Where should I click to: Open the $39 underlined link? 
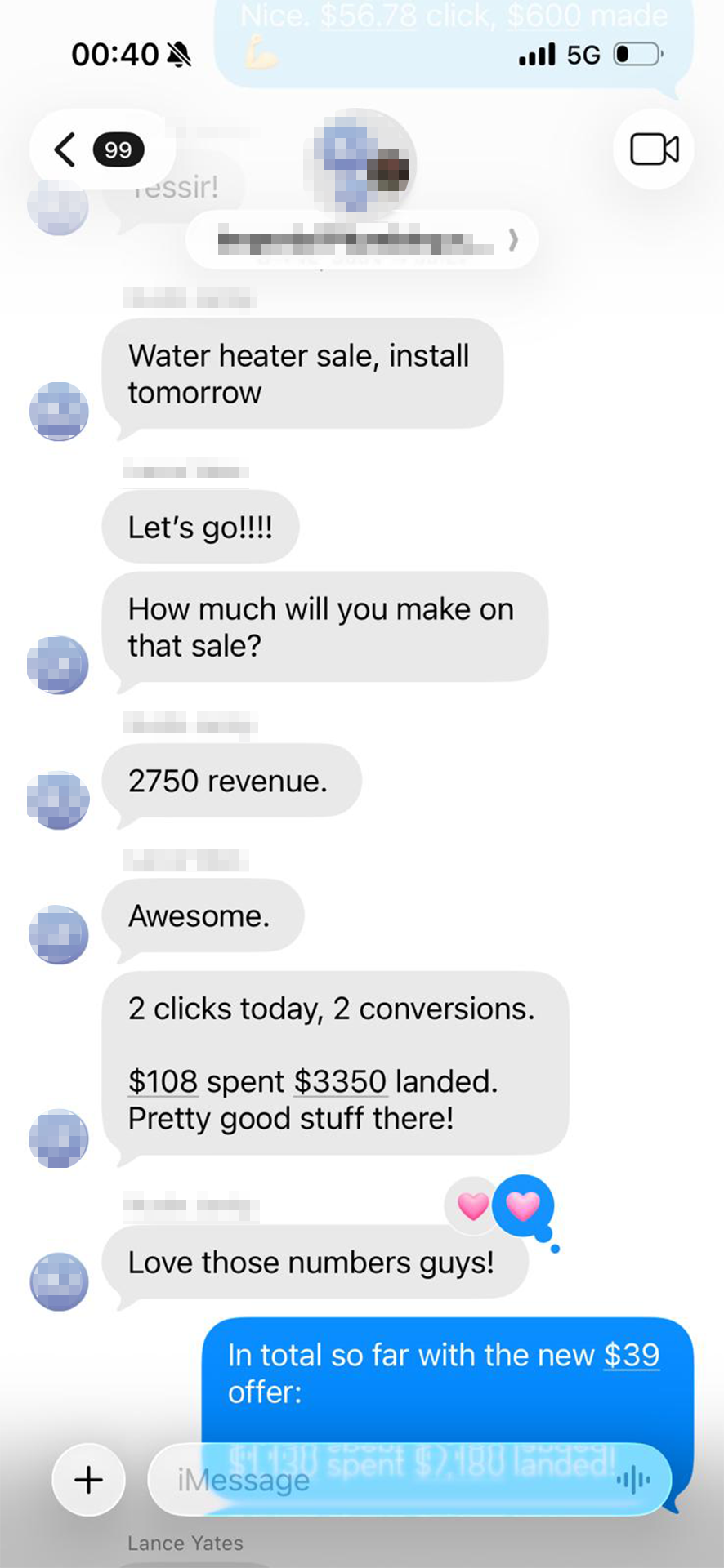click(x=632, y=1356)
